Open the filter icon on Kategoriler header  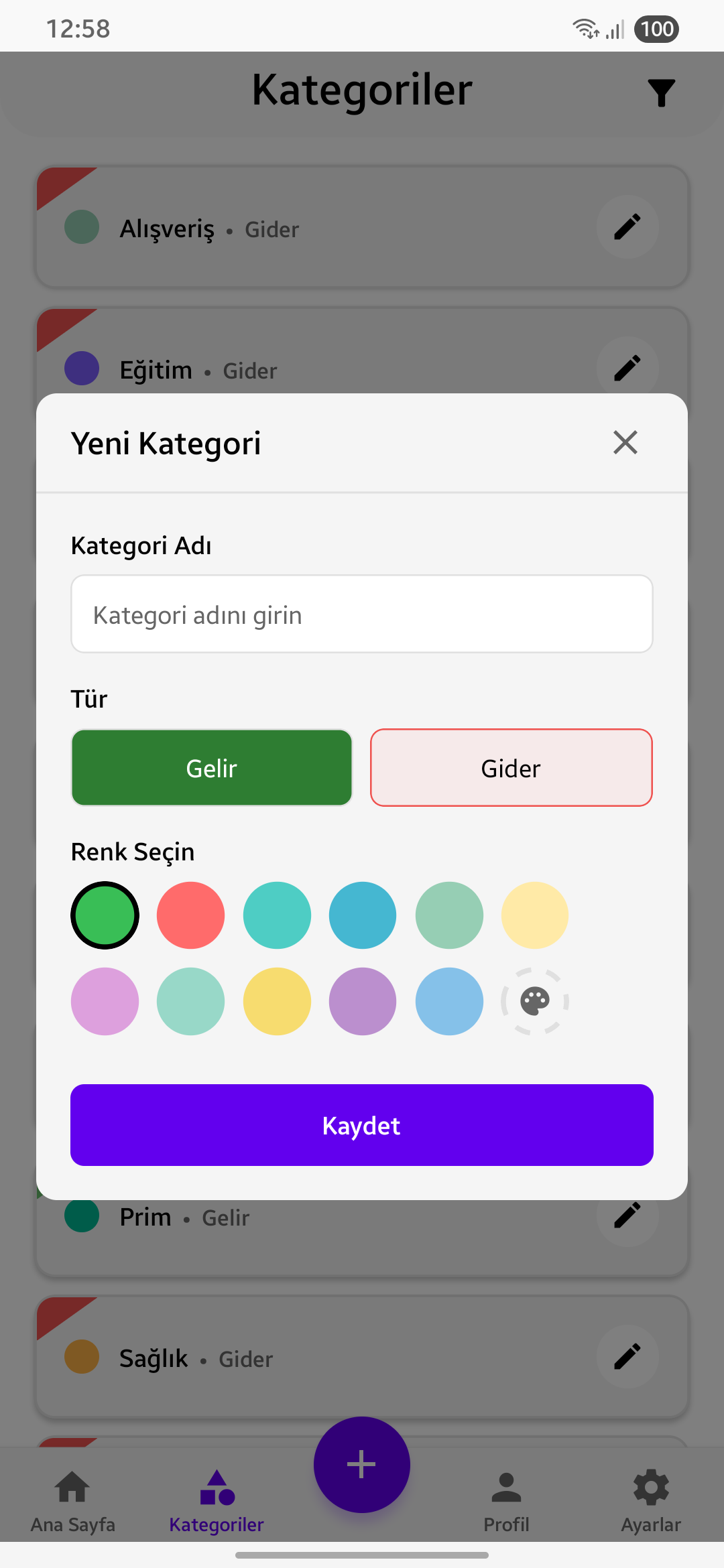[x=660, y=92]
